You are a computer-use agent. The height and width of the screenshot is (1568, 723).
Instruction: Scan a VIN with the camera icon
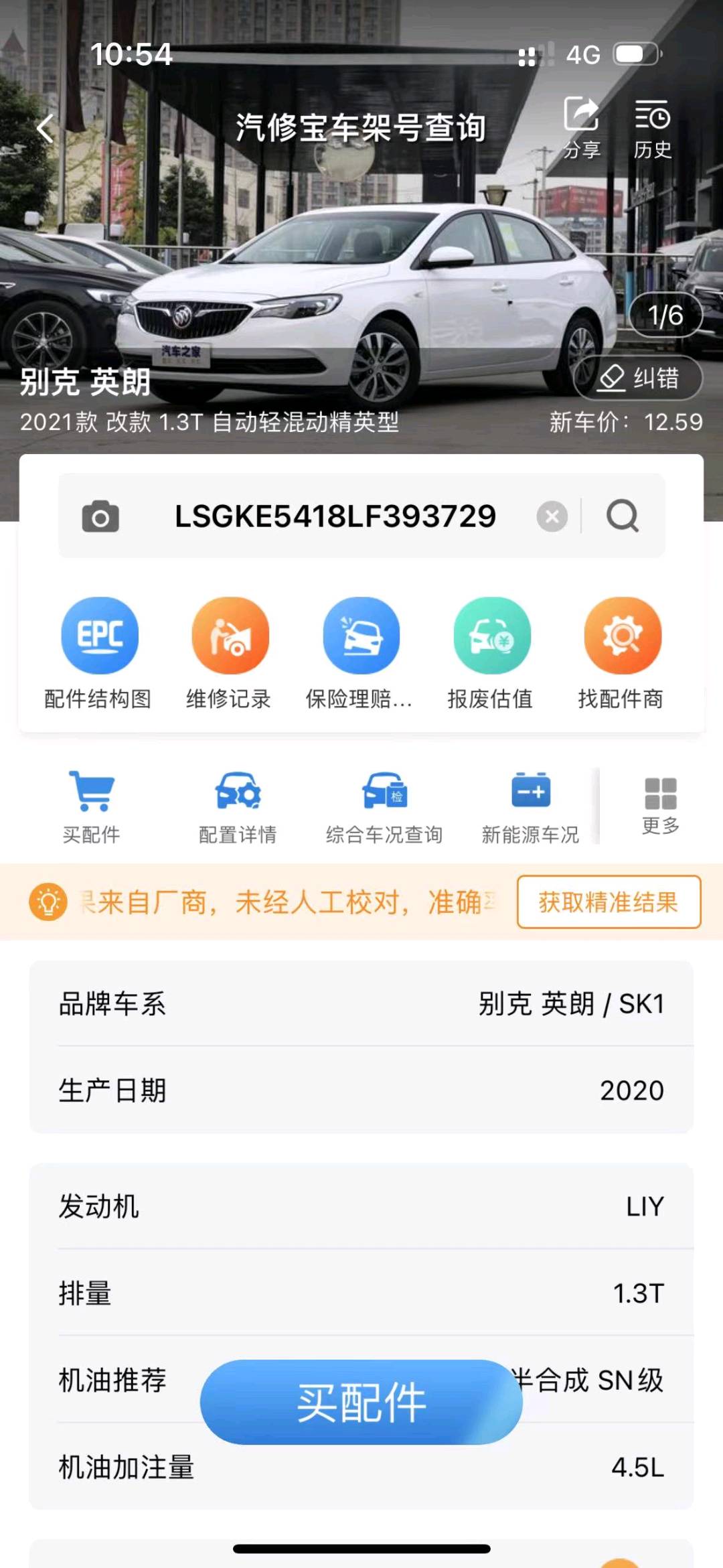[100, 516]
